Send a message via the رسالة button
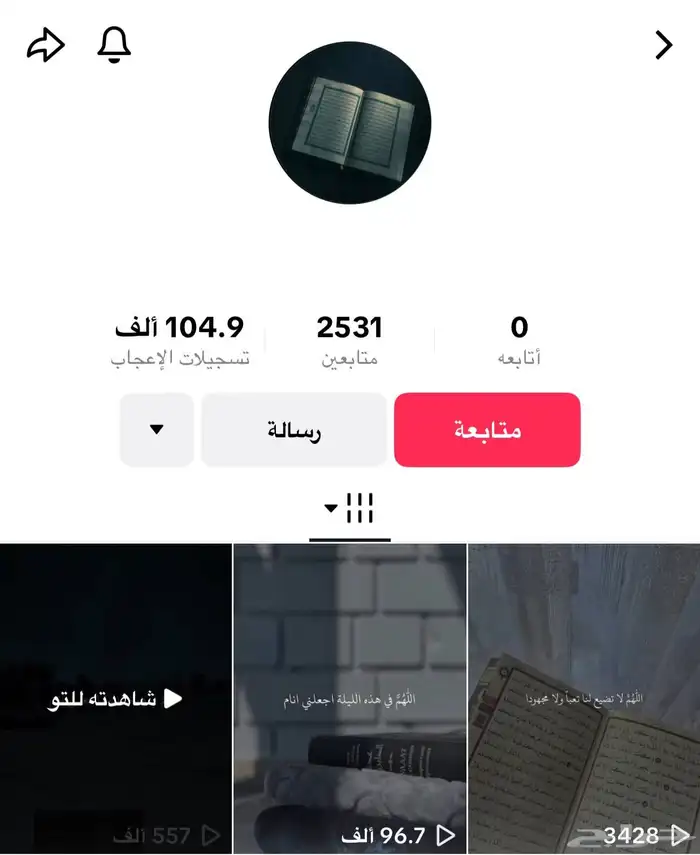The image size is (700, 855). [293, 430]
